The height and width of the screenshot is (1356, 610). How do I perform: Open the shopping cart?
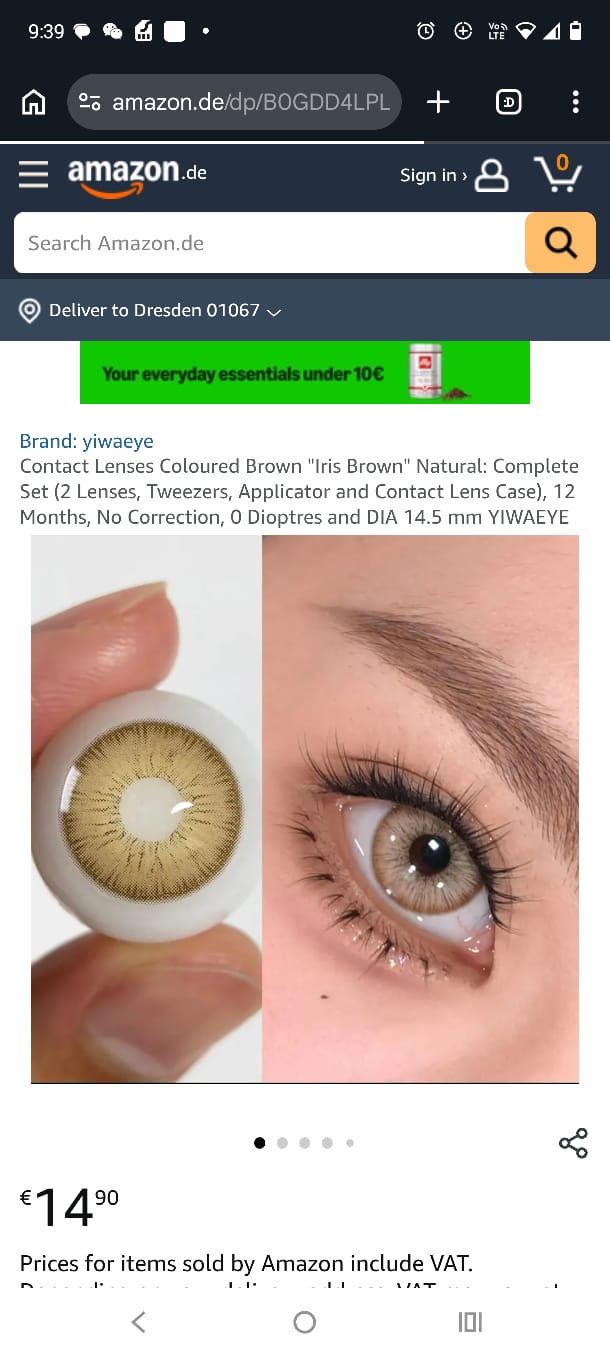[558, 174]
